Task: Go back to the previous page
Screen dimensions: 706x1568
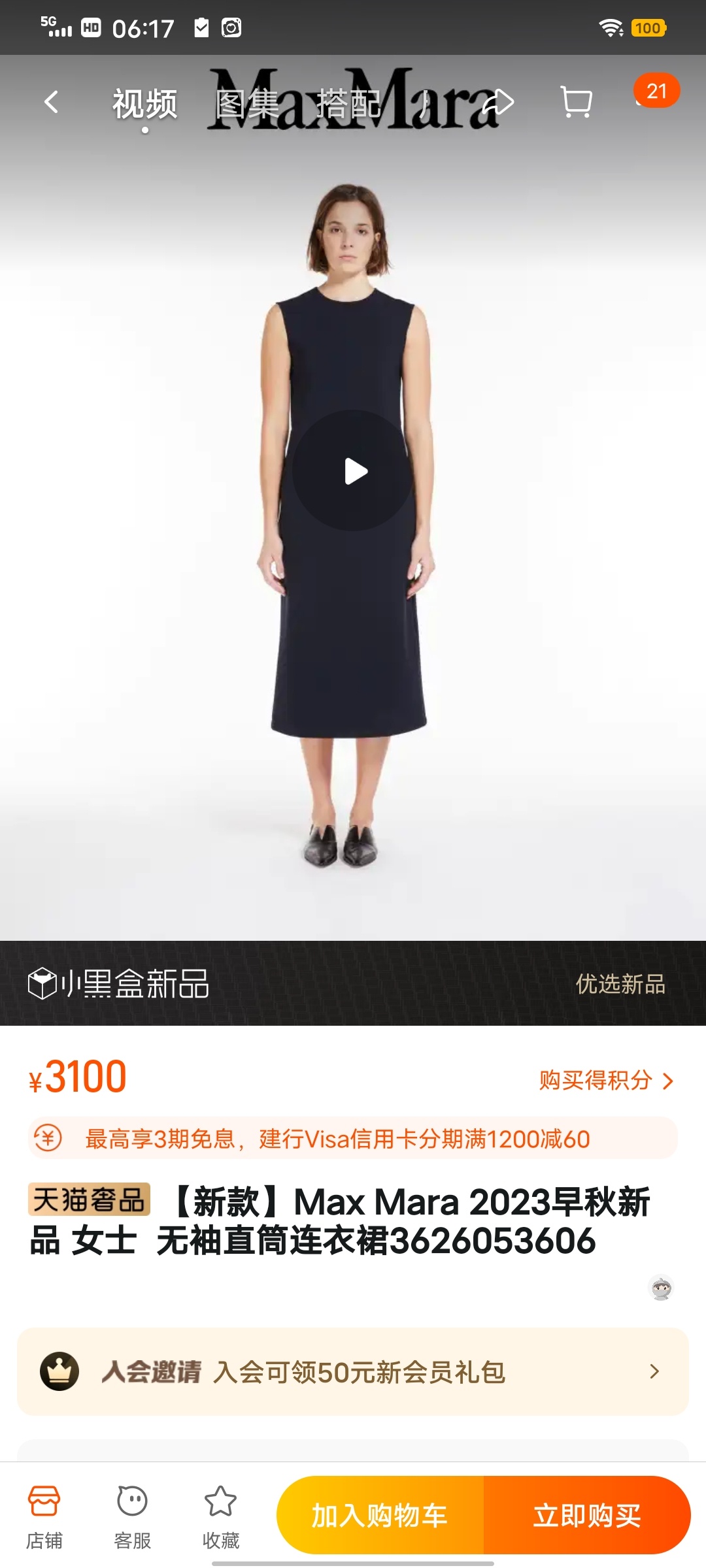Action: (x=51, y=103)
